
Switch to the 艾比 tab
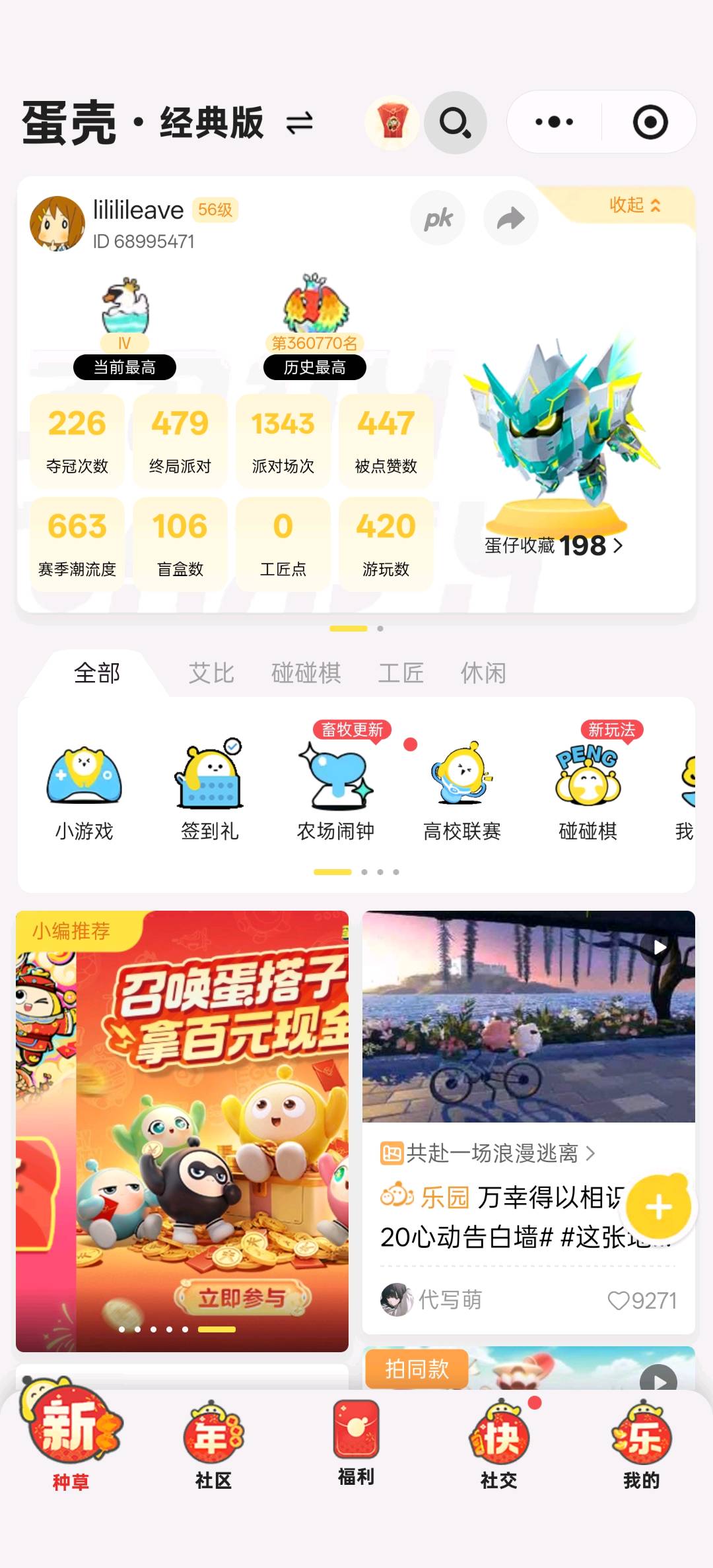211,673
